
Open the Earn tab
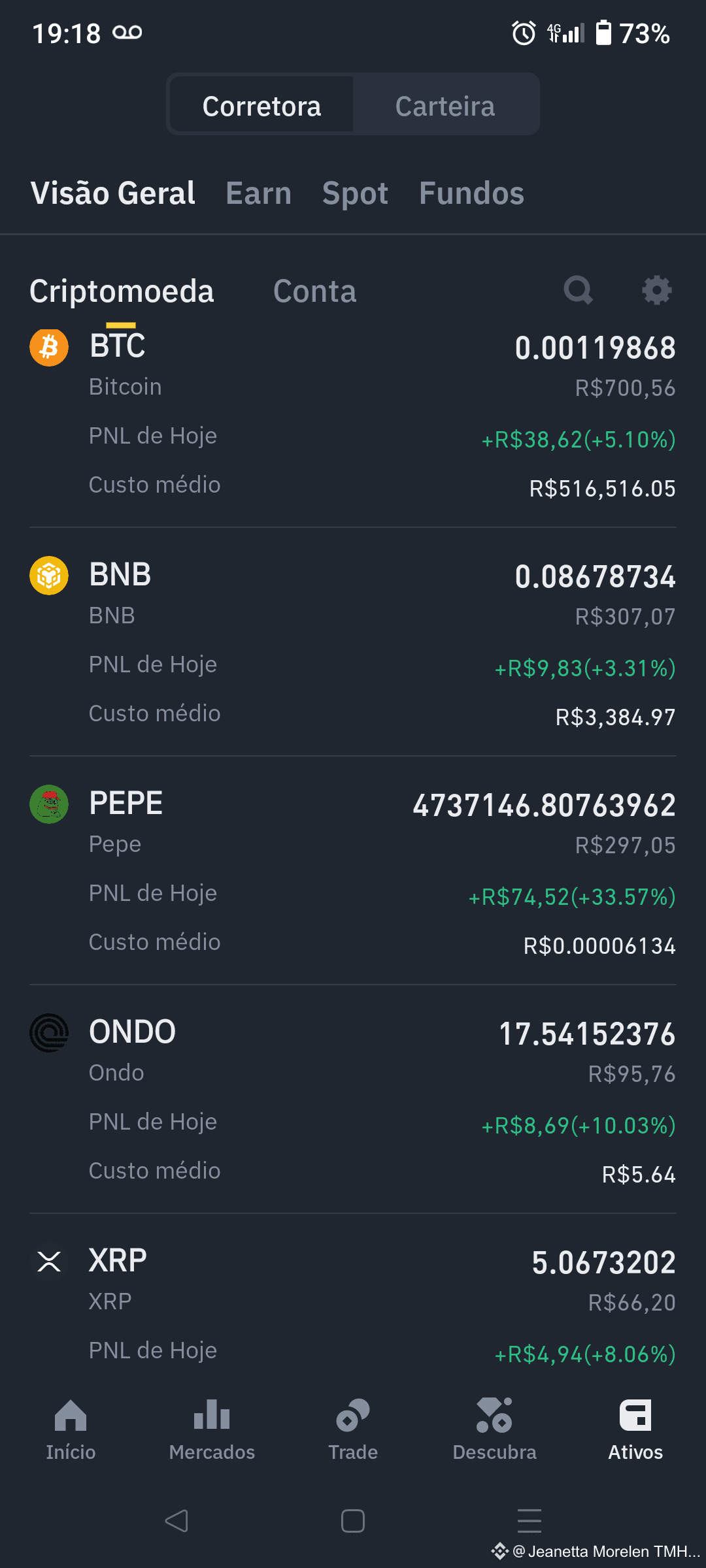click(x=258, y=193)
